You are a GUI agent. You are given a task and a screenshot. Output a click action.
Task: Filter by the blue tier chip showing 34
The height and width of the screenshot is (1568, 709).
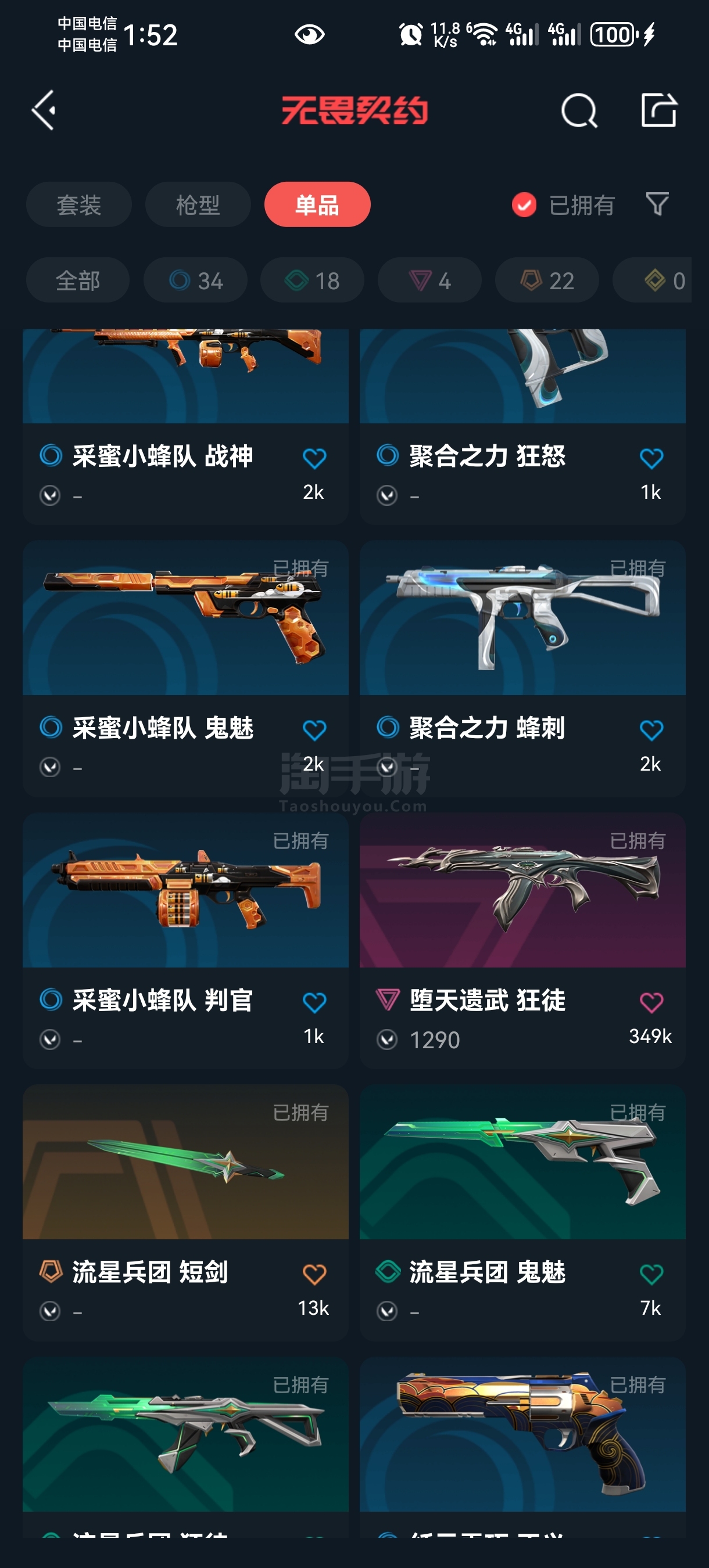pos(195,280)
